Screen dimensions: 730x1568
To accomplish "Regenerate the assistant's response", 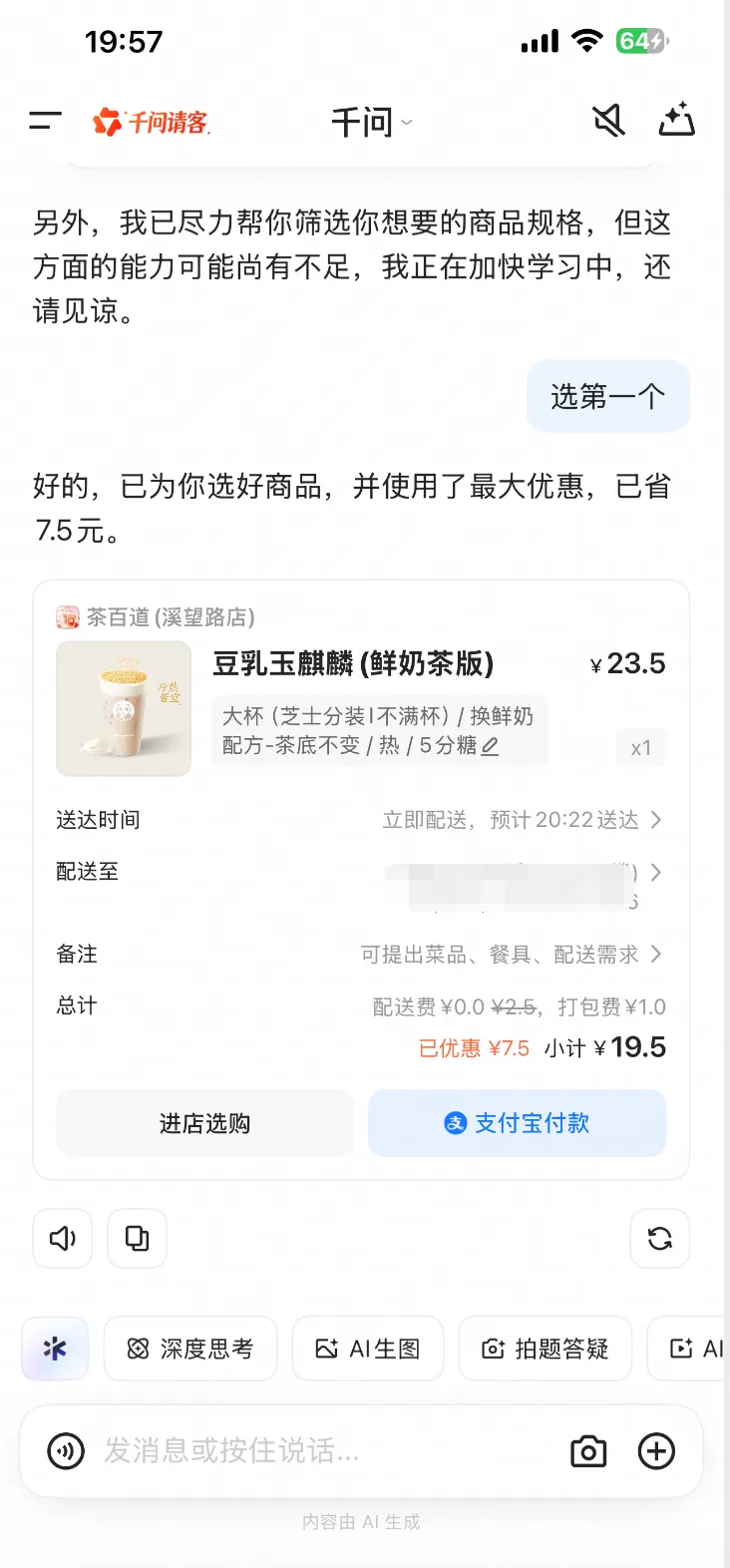I will (x=659, y=1239).
